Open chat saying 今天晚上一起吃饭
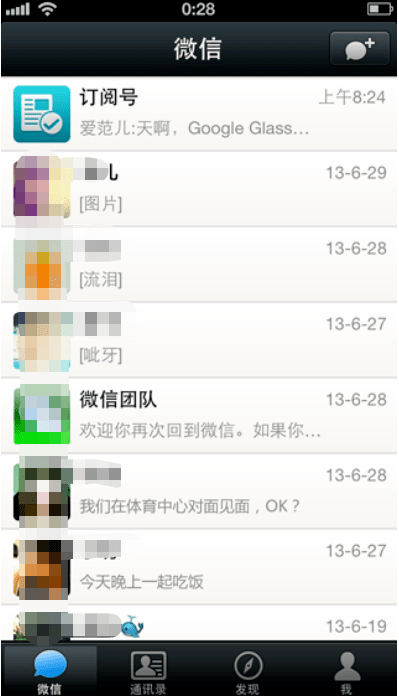Viewport: 399px width, 696px height. click(199, 566)
